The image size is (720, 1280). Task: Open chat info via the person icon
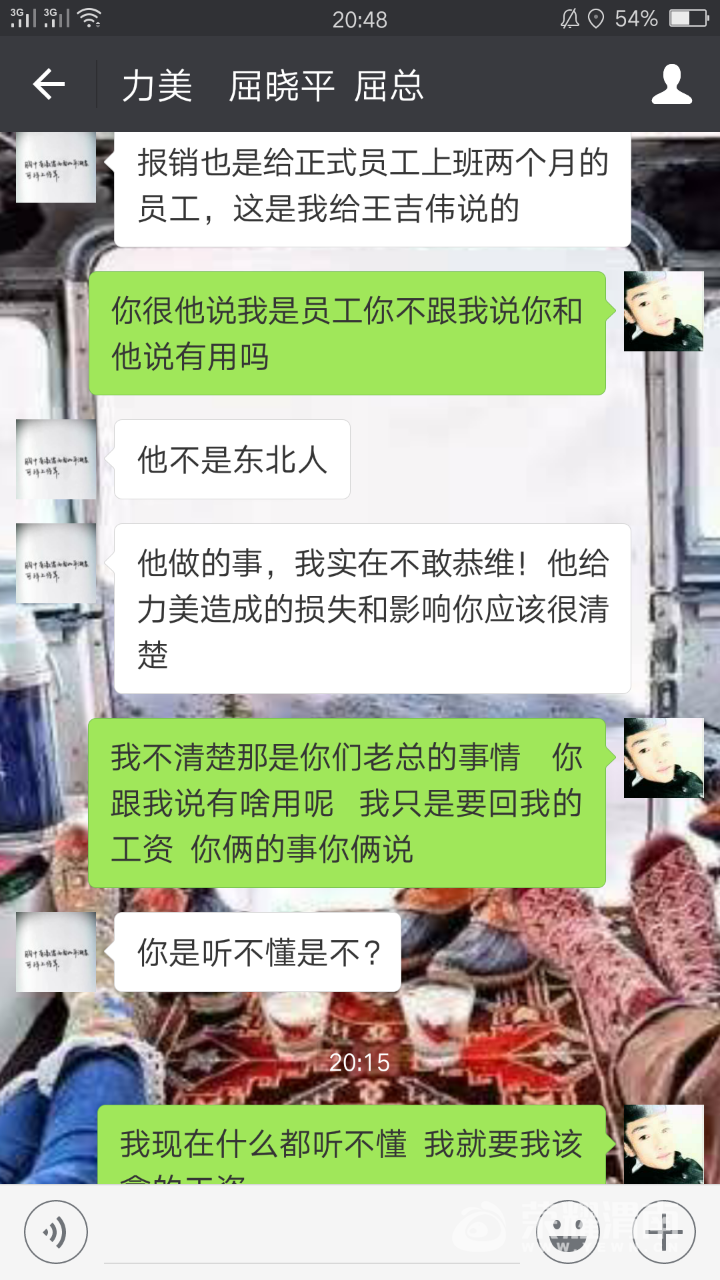[x=671, y=85]
